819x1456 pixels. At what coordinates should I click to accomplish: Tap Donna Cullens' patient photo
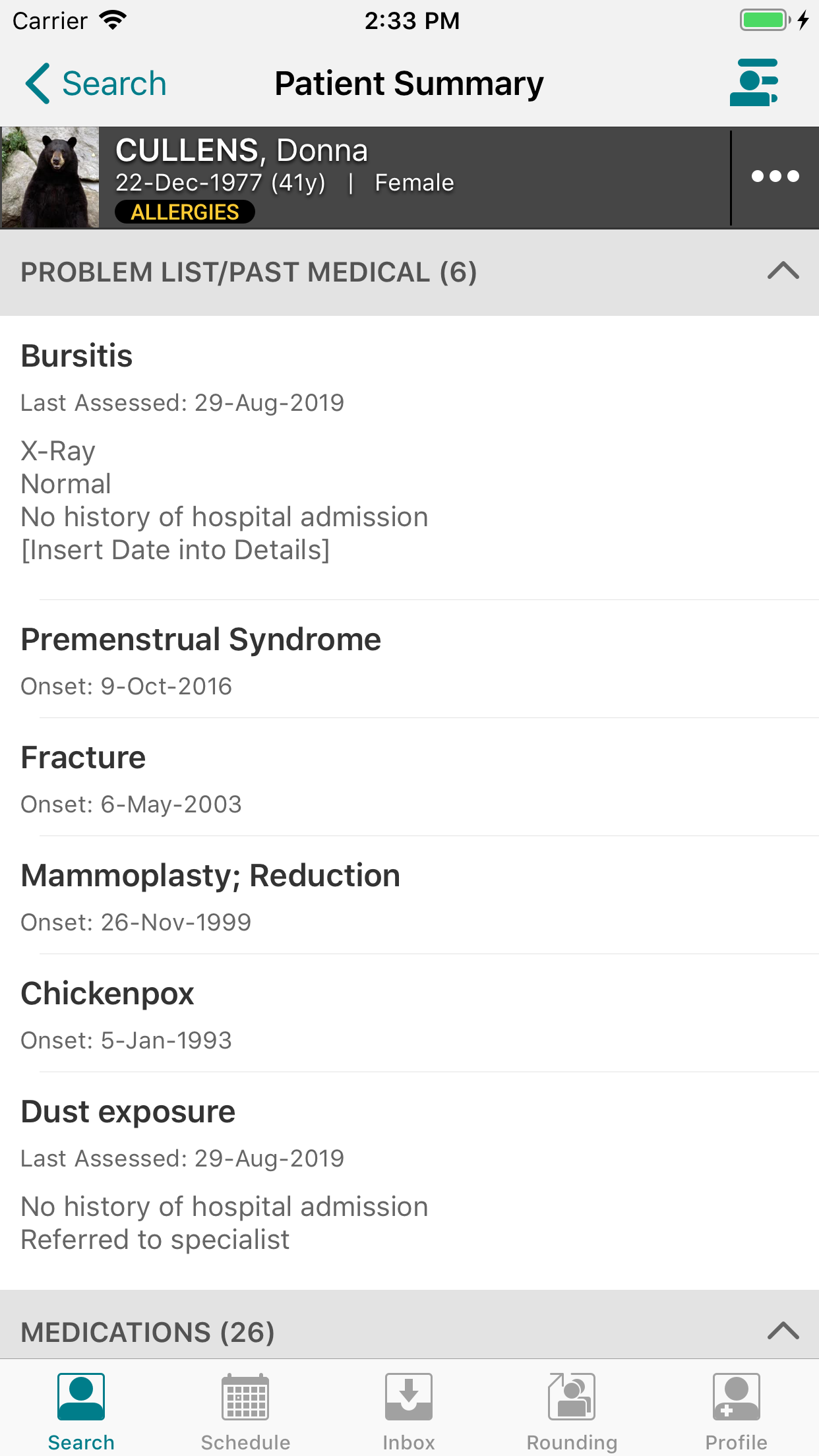(50, 177)
